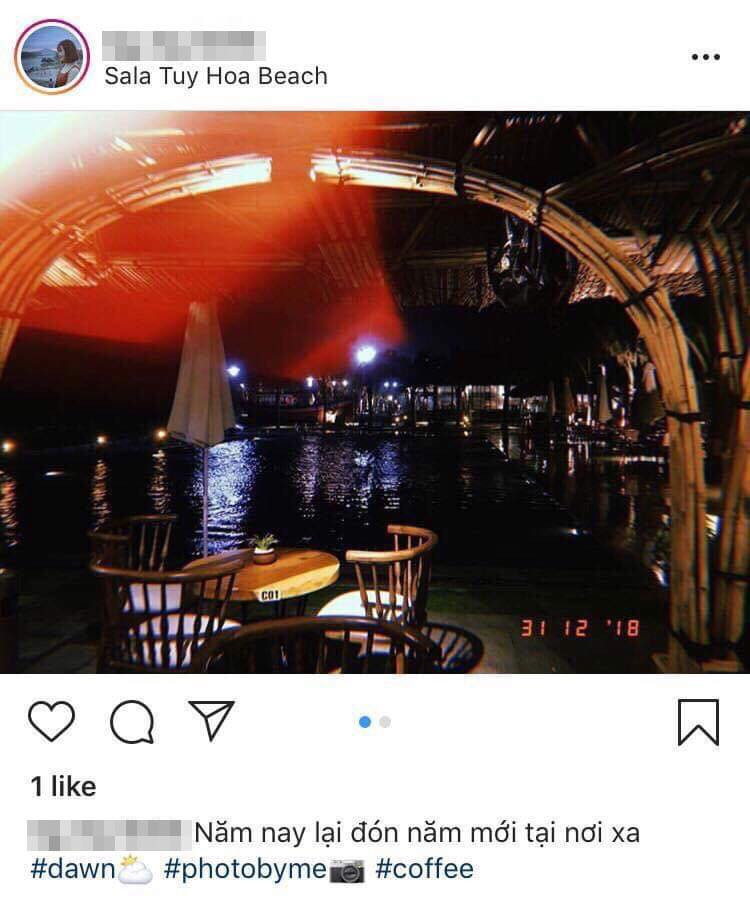
Task: Like this post with the heart
Action: pyautogui.click(x=51, y=722)
